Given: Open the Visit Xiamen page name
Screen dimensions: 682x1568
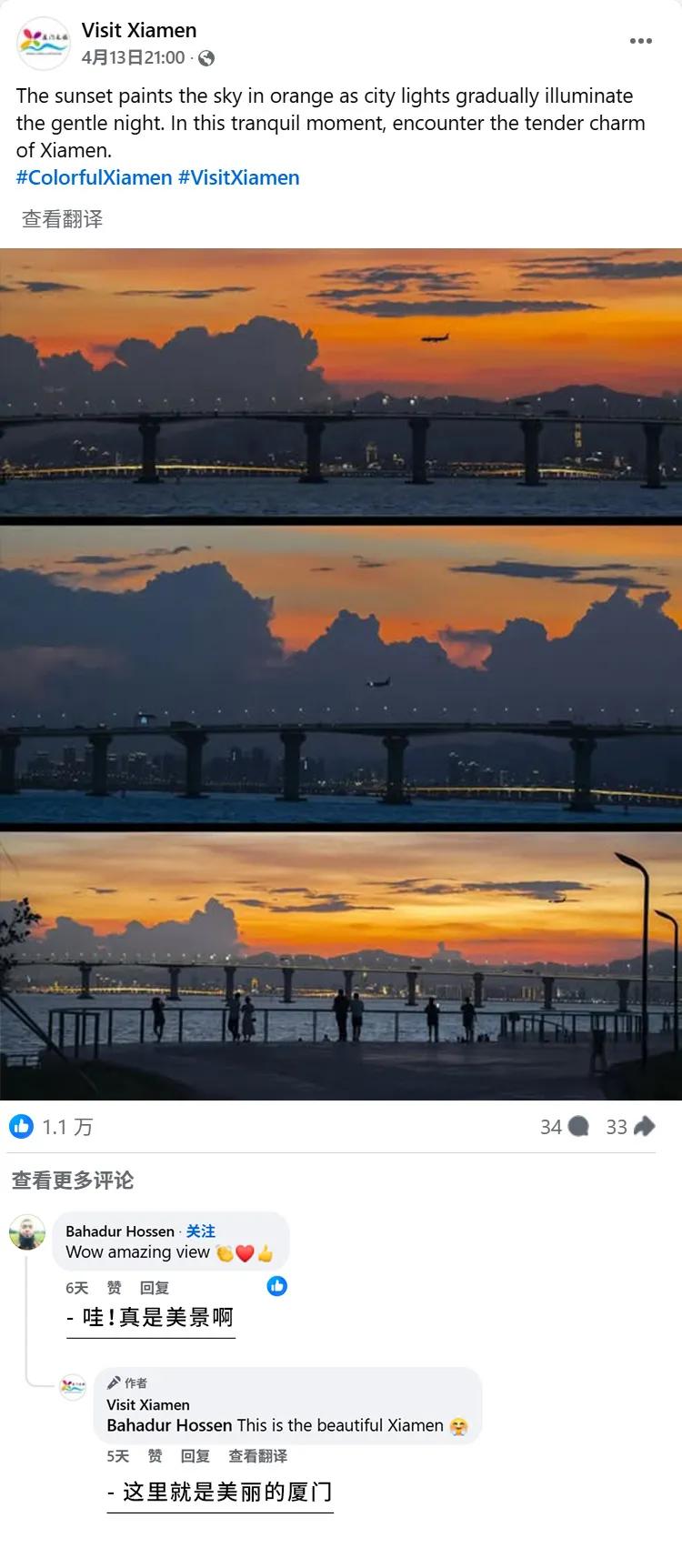Looking at the screenshot, I should [x=138, y=30].
